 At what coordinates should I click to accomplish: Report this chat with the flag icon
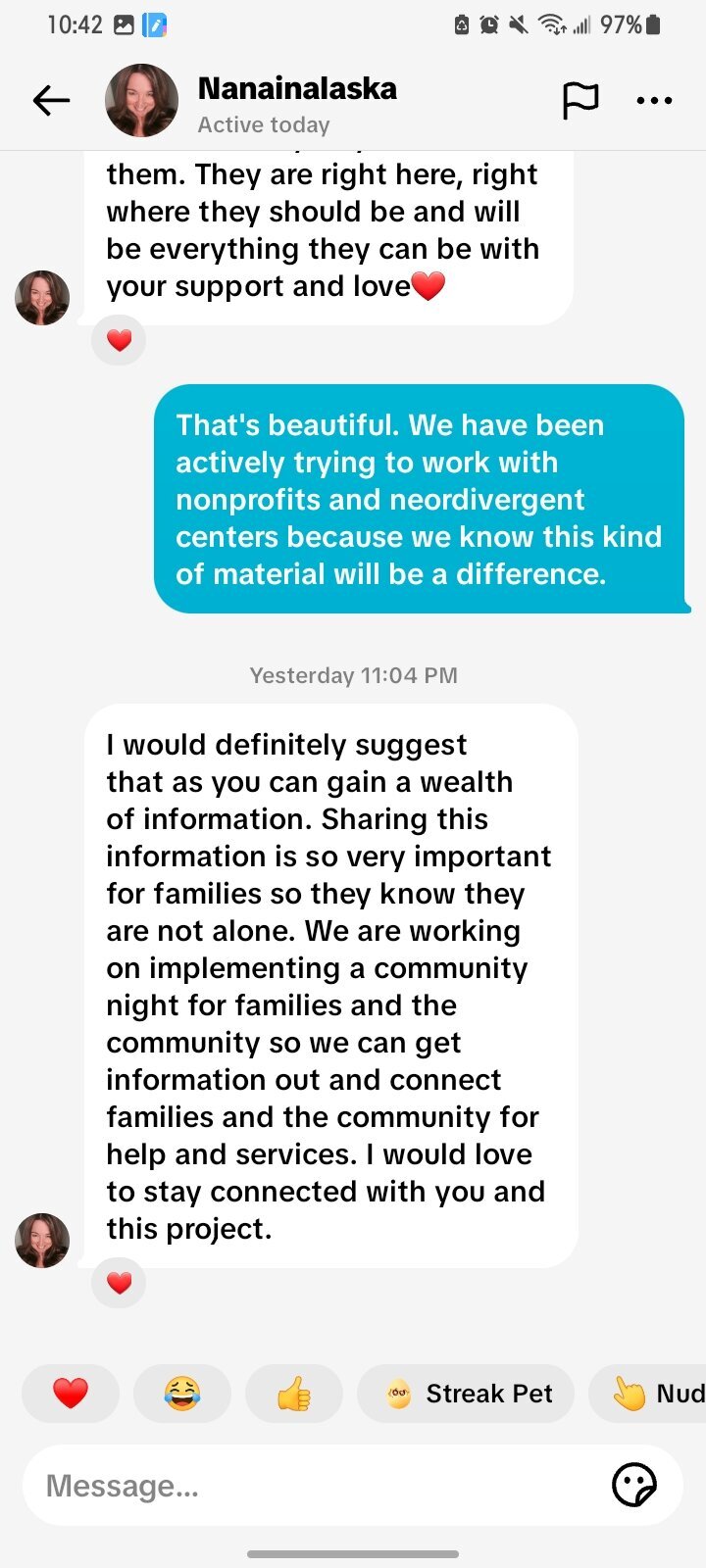[580, 100]
